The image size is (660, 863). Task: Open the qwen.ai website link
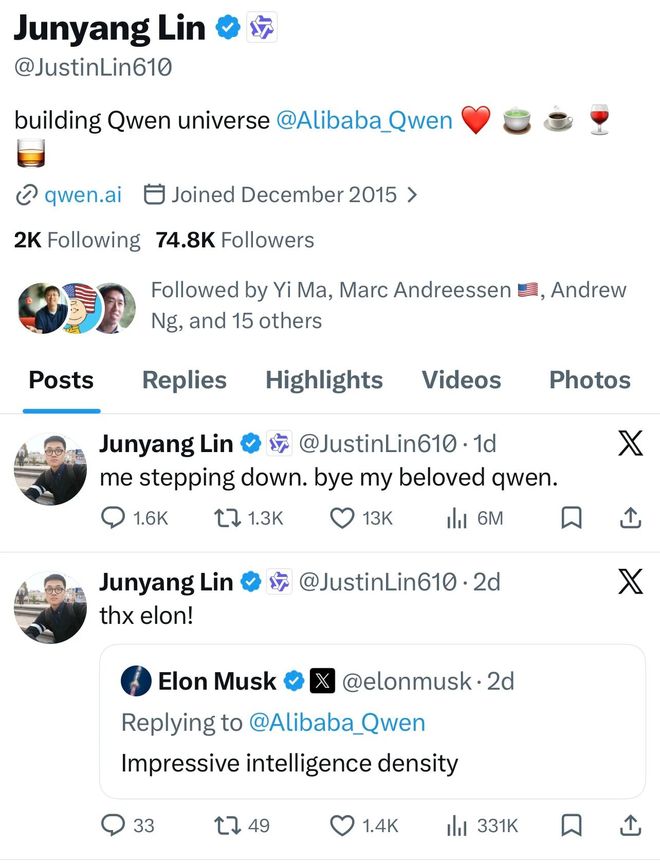82,194
